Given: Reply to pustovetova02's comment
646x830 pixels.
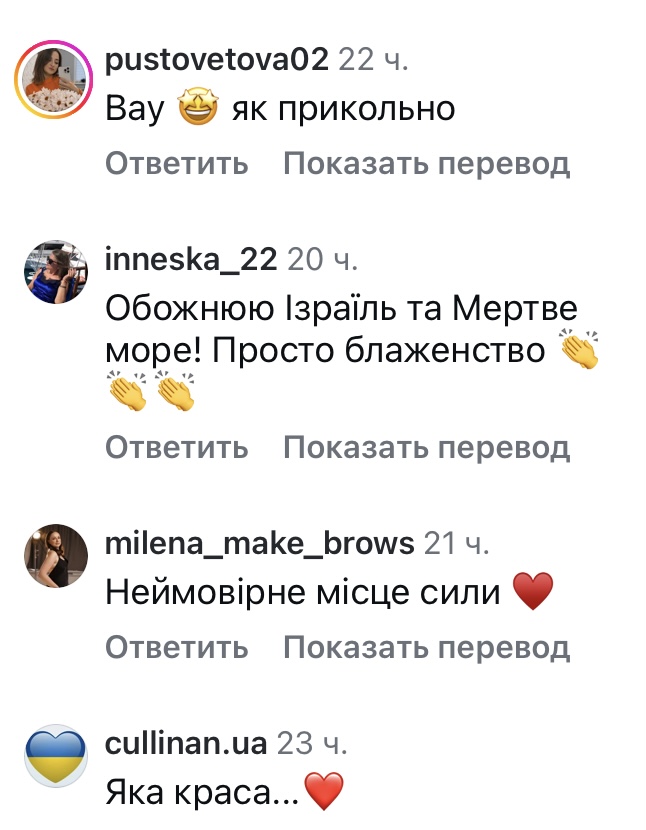Looking at the screenshot, I should 176,163.
